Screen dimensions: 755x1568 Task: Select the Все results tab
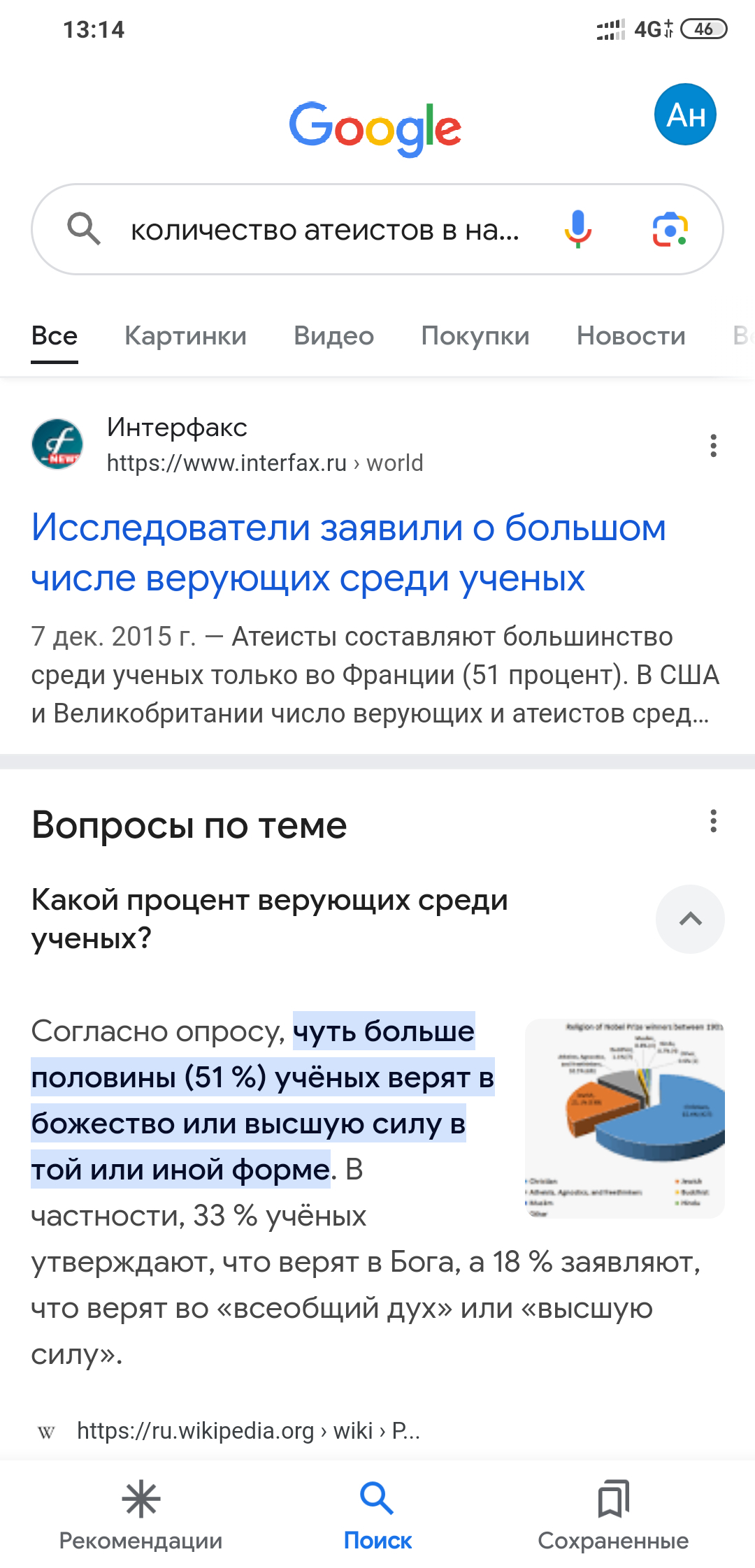click(55, 336)
